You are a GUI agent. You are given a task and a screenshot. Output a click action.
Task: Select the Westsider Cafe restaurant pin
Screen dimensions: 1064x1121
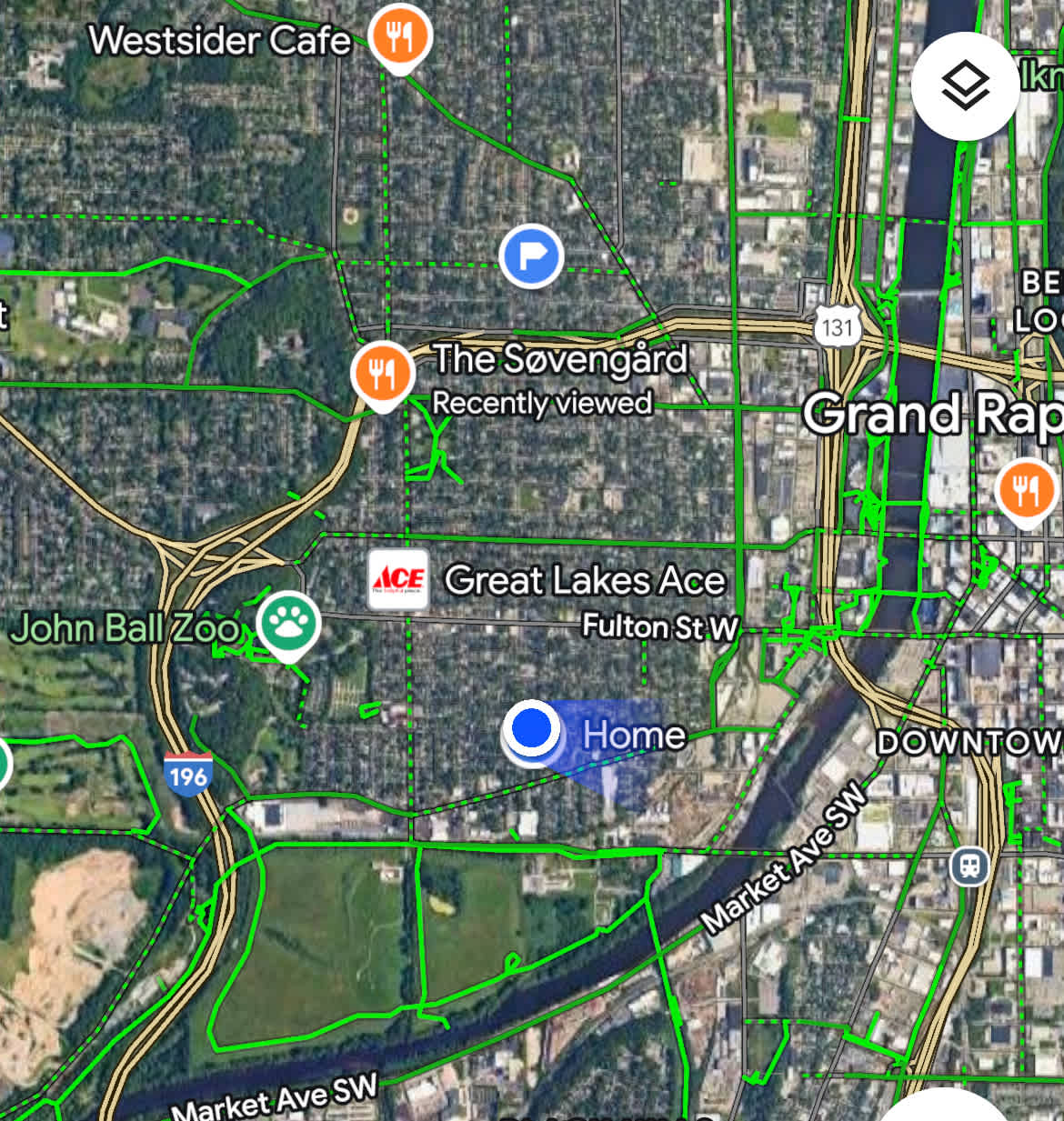(399, 37)
